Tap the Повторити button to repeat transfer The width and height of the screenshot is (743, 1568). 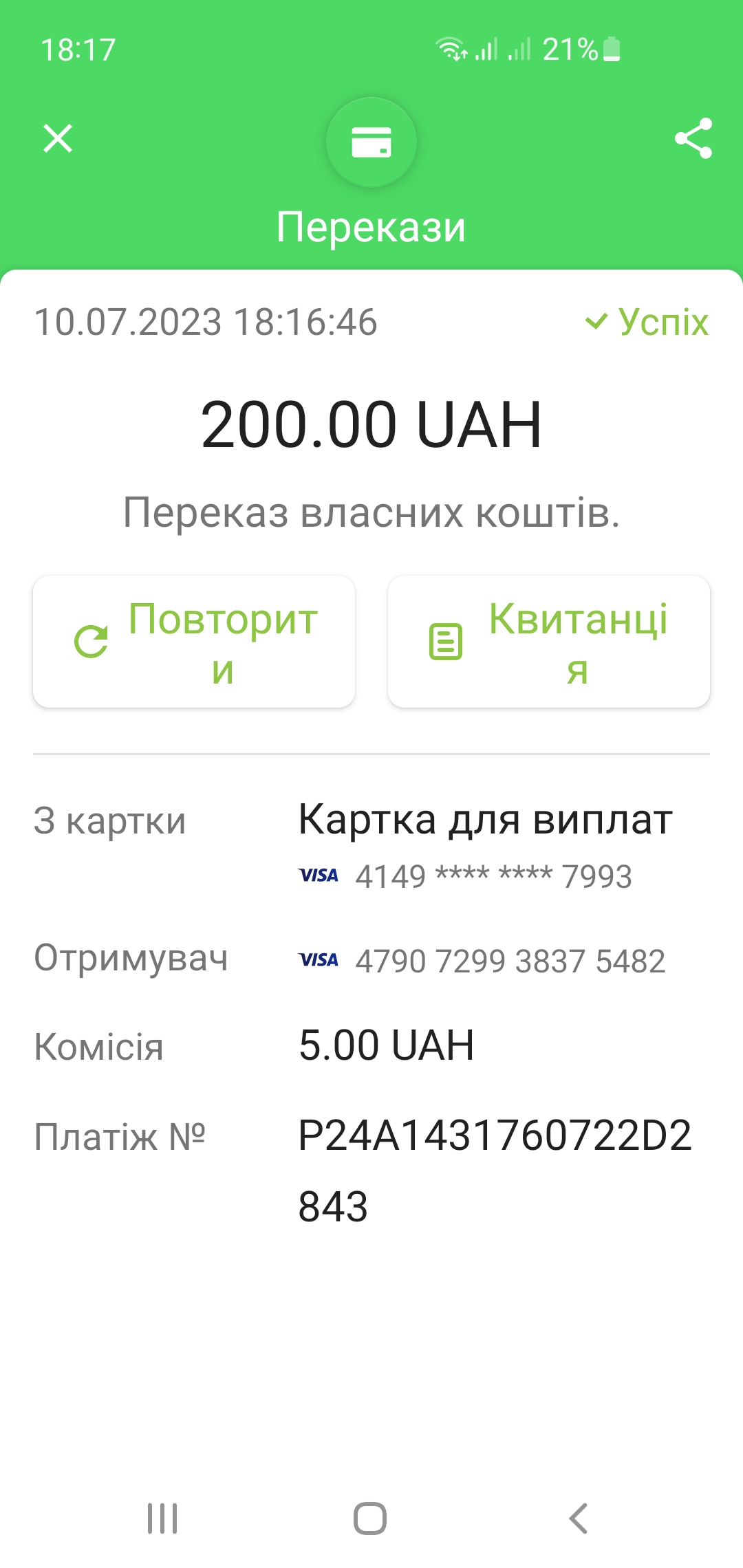pos(194,642)
